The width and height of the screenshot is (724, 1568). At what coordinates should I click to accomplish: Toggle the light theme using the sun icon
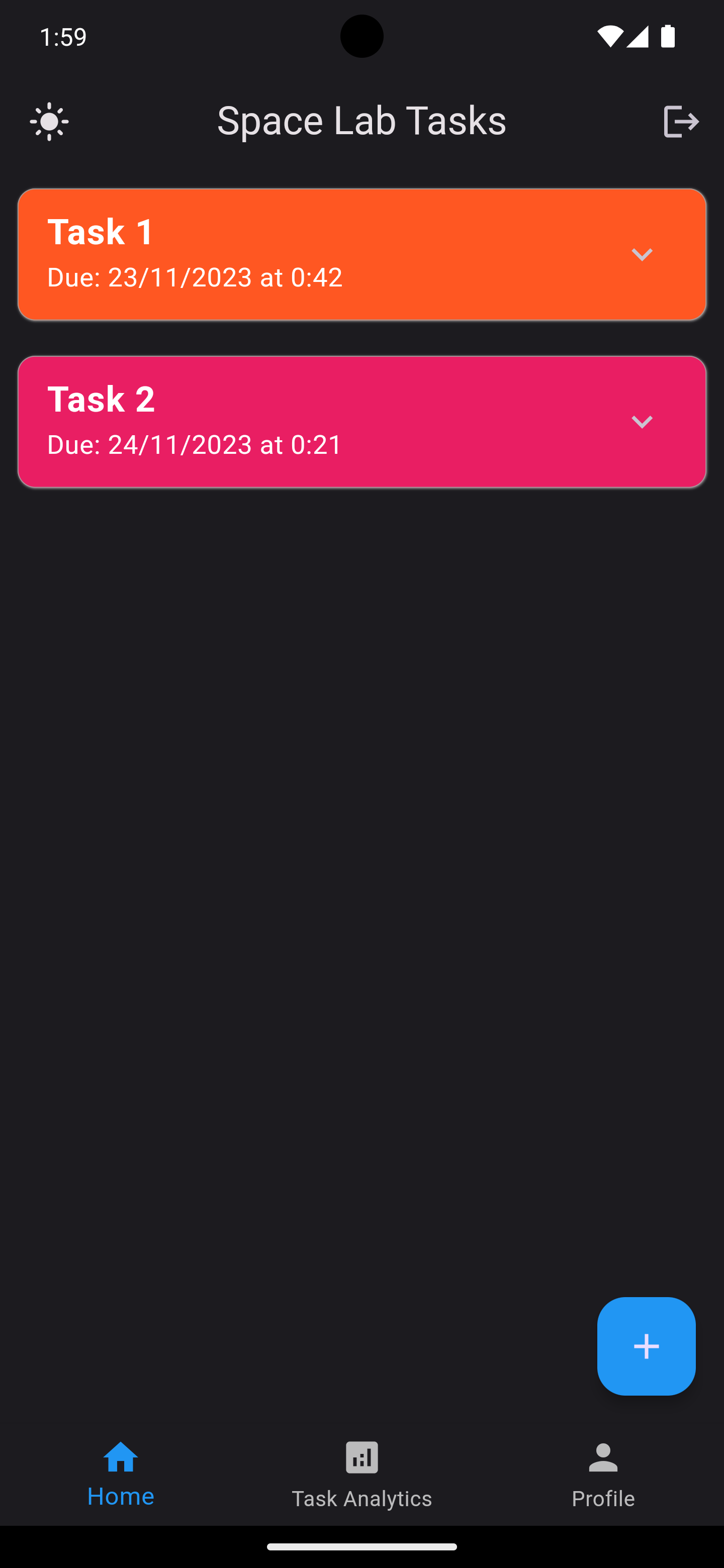pos(49,121)
